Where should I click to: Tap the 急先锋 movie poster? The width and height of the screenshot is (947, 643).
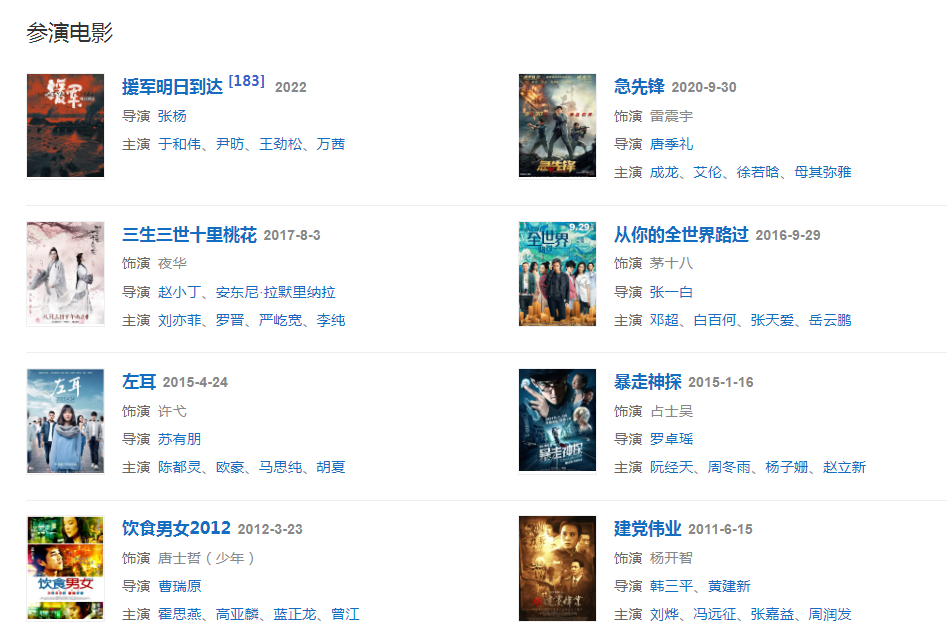[557, 125]
